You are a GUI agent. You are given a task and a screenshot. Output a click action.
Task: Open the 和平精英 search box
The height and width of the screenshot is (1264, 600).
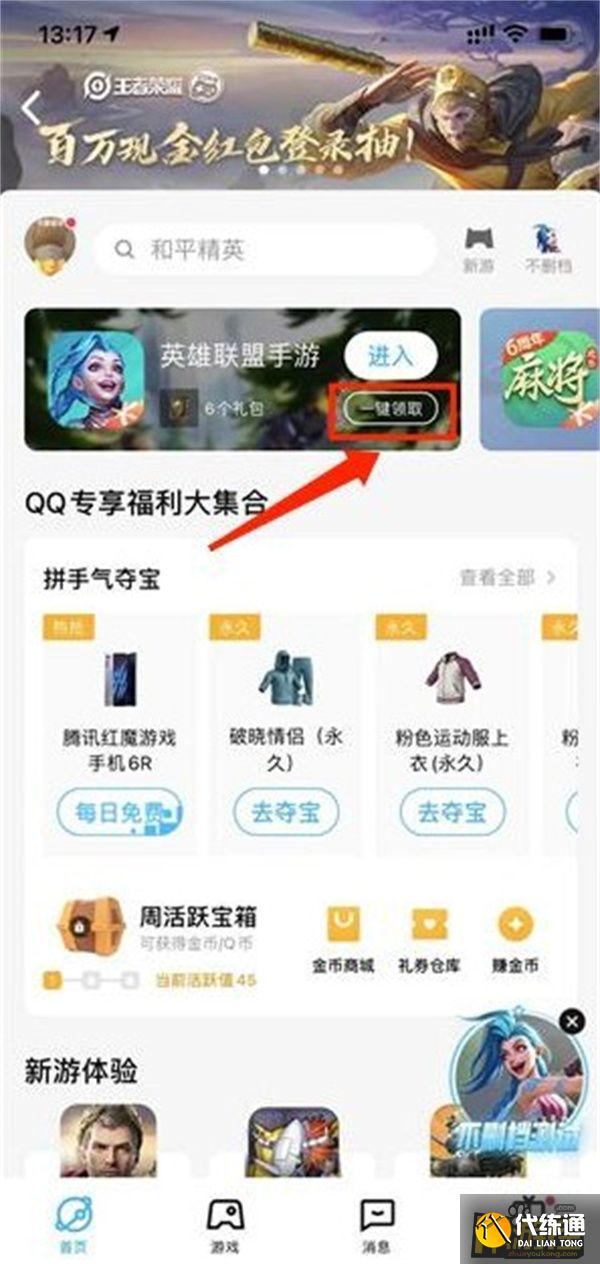(265, 250)
